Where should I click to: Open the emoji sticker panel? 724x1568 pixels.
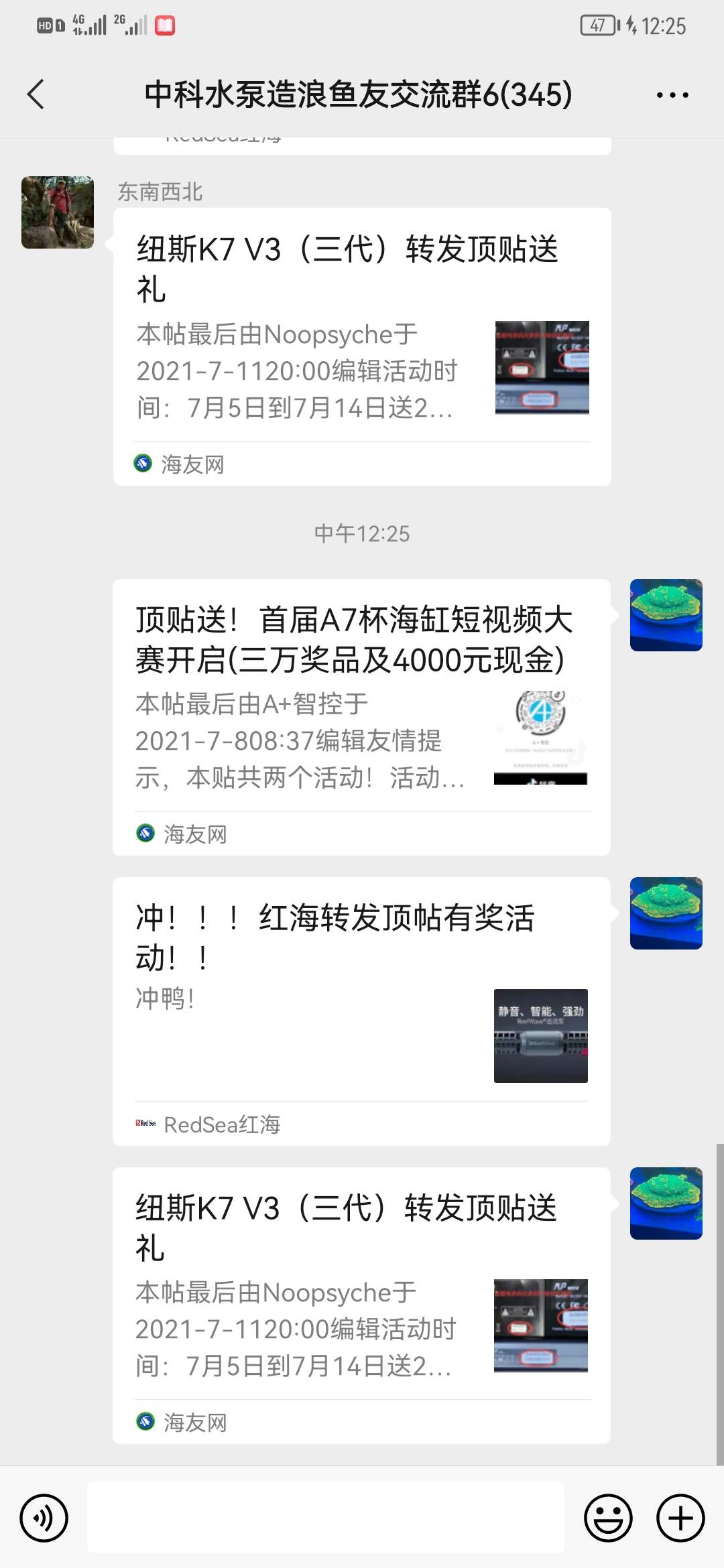click(x=608, y=1518)
